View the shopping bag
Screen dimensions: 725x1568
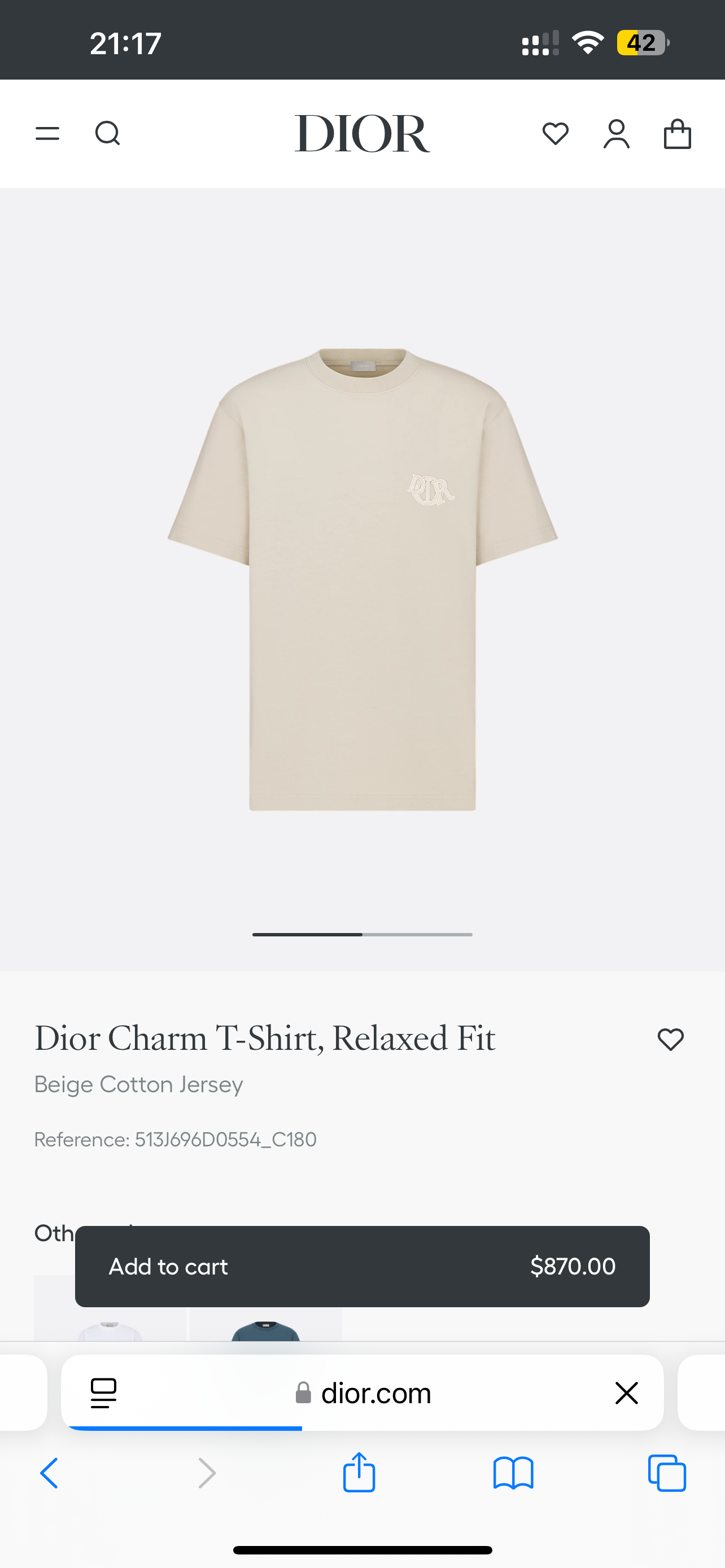[x=677, y=134]
